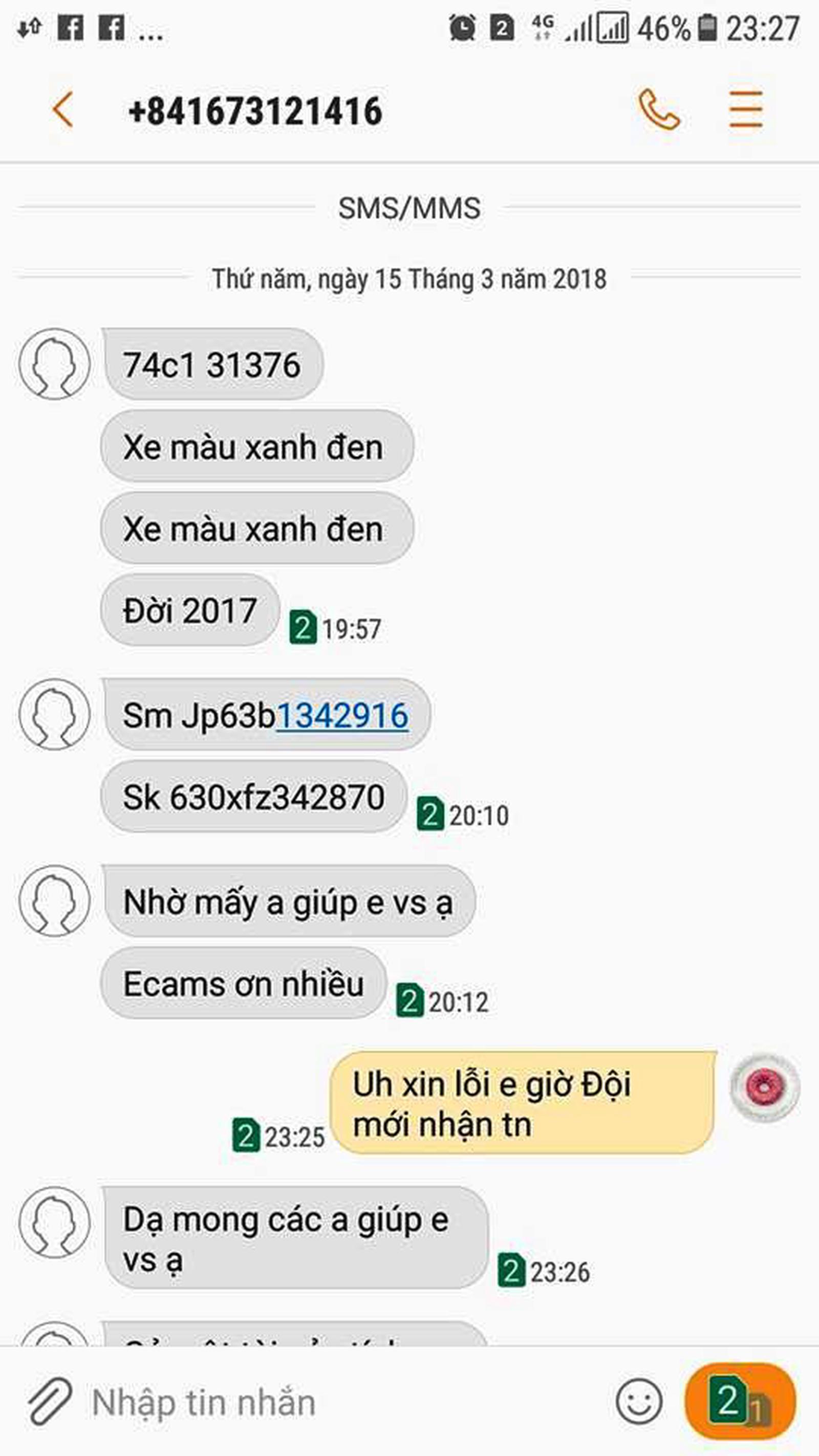Call the number +841673121416
Viewport: 819px width, 1456px height.
coord(658,110)
